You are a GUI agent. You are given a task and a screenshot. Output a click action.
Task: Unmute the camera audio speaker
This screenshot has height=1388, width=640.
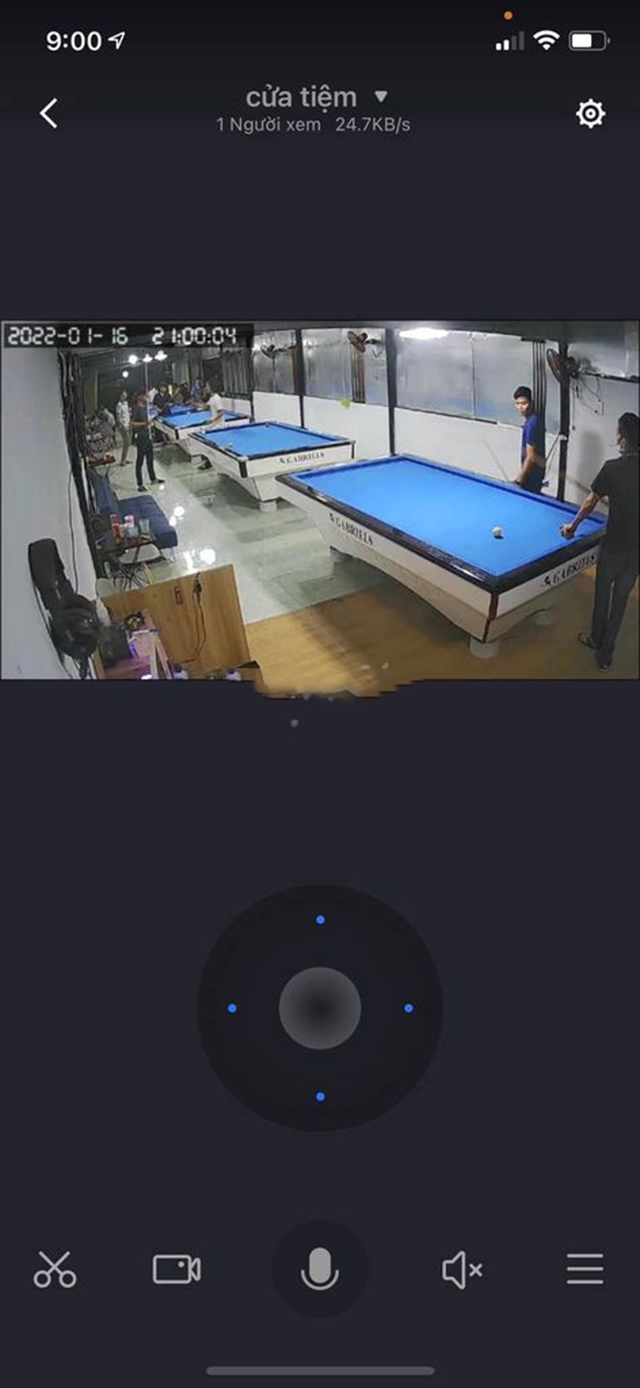pos(462,1270)
